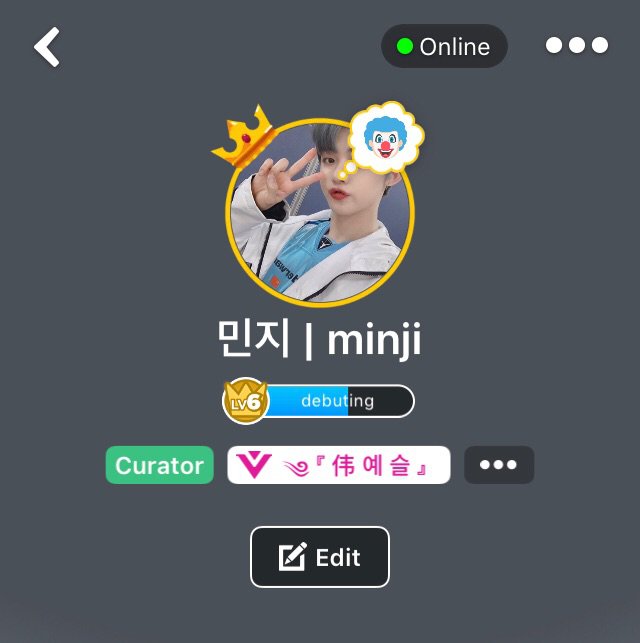Open the clown mood thought bubble
This screenshot has height=643, width=640.
385,135
